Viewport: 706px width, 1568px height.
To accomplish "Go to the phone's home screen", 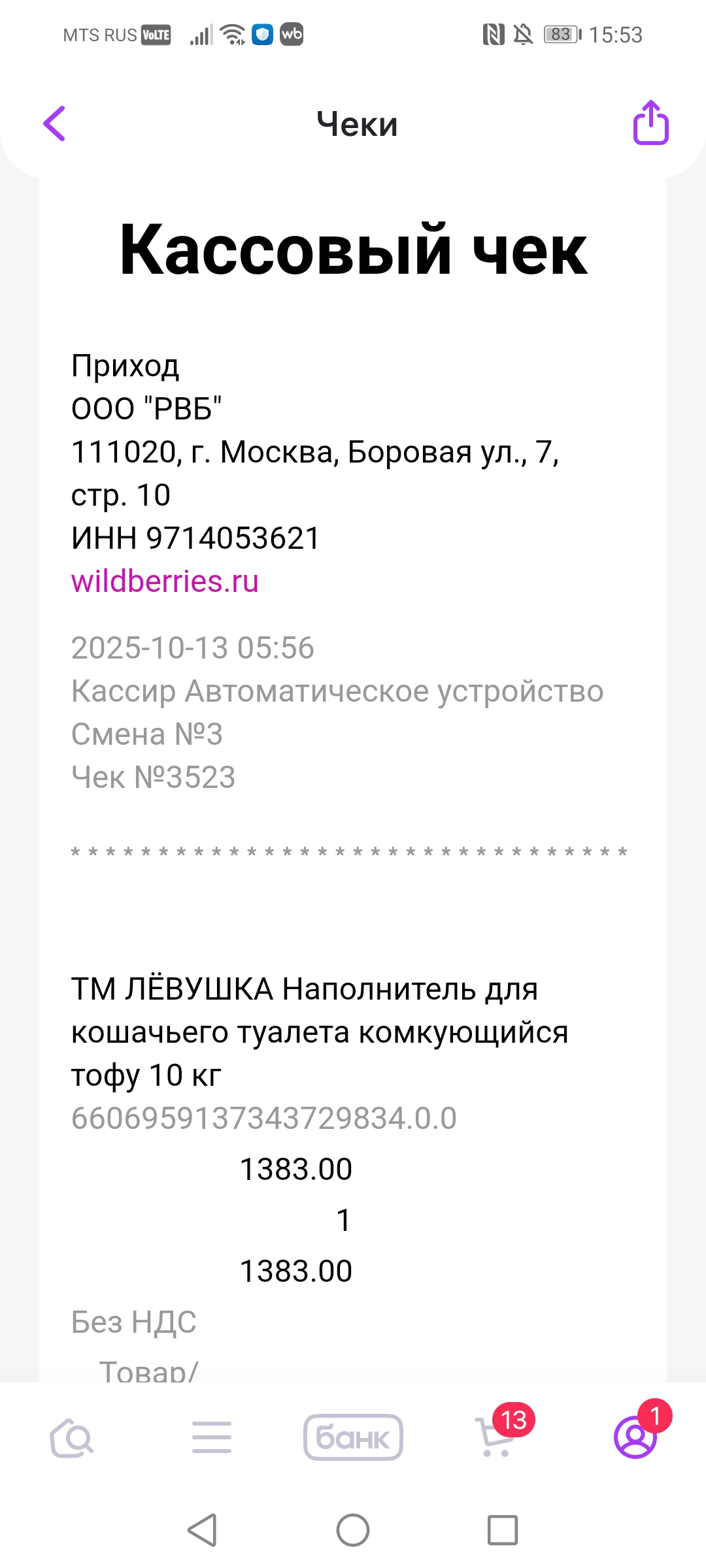I will click(x=353, y=1530).
